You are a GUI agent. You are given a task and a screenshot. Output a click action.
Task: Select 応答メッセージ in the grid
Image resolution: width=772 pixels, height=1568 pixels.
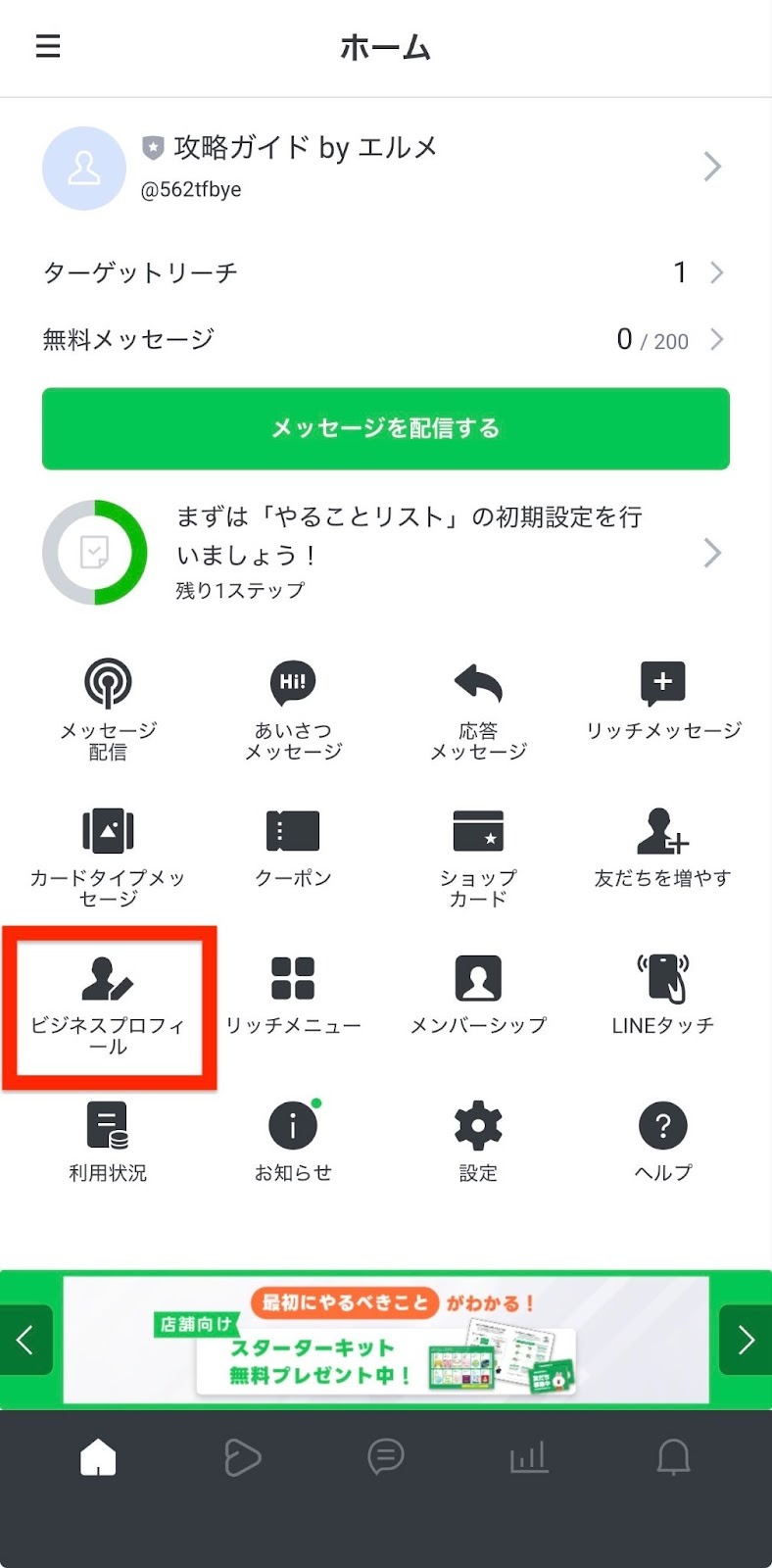(x=478, y=708)
